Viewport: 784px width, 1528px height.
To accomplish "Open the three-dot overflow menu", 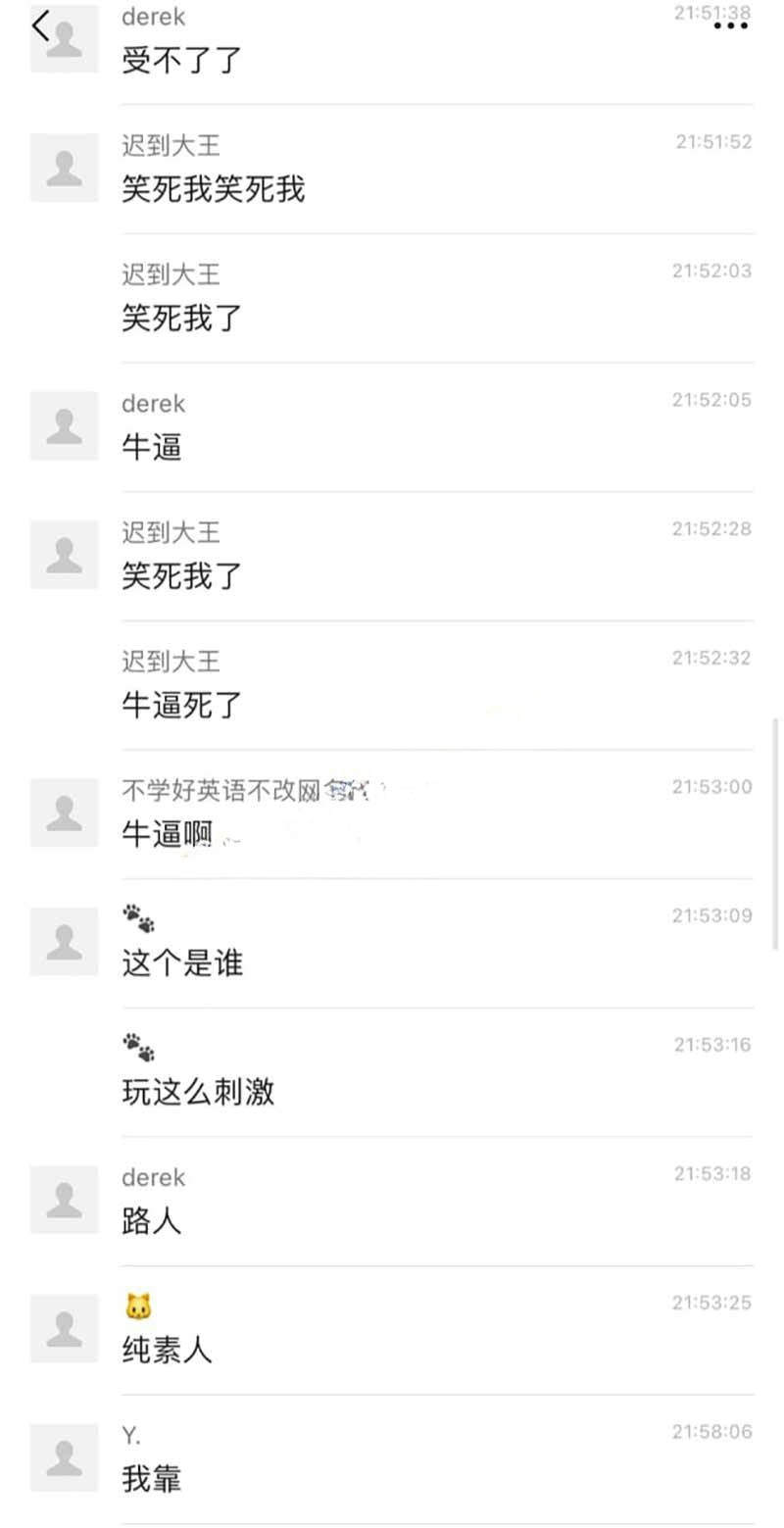I will coord(731,26).
